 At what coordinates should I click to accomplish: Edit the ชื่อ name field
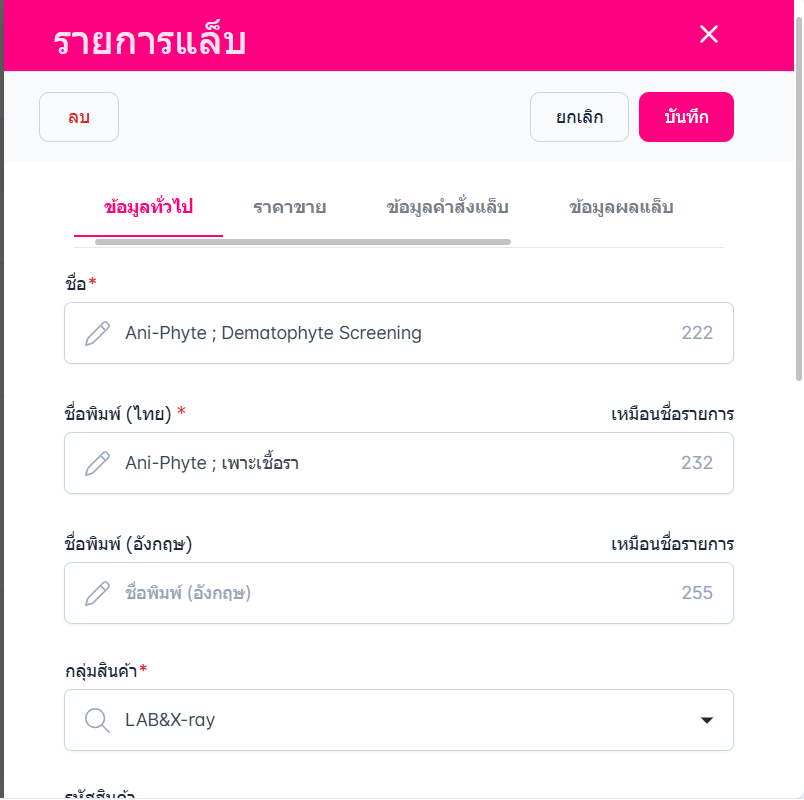point(400,333)
